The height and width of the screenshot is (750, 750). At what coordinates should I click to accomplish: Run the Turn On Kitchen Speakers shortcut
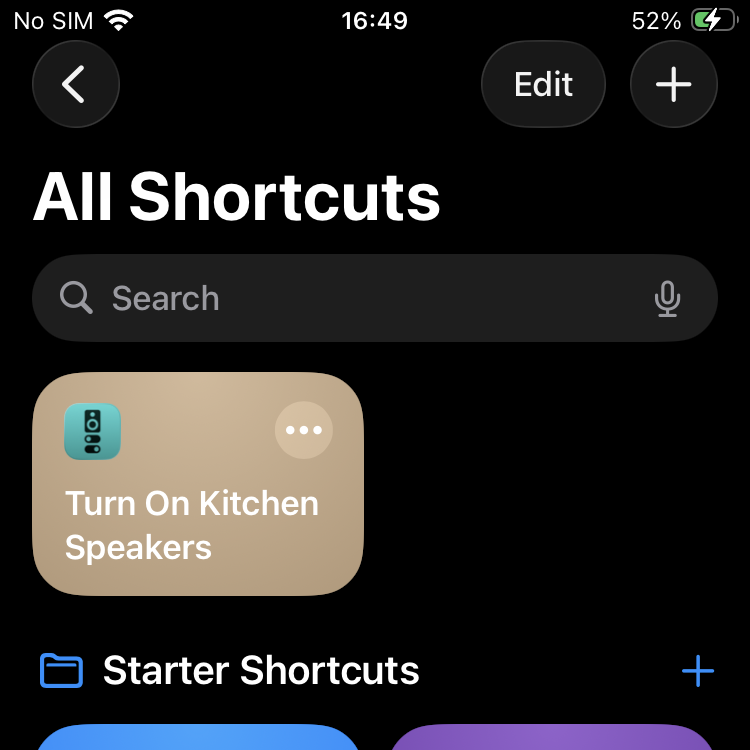click(180, 520)
